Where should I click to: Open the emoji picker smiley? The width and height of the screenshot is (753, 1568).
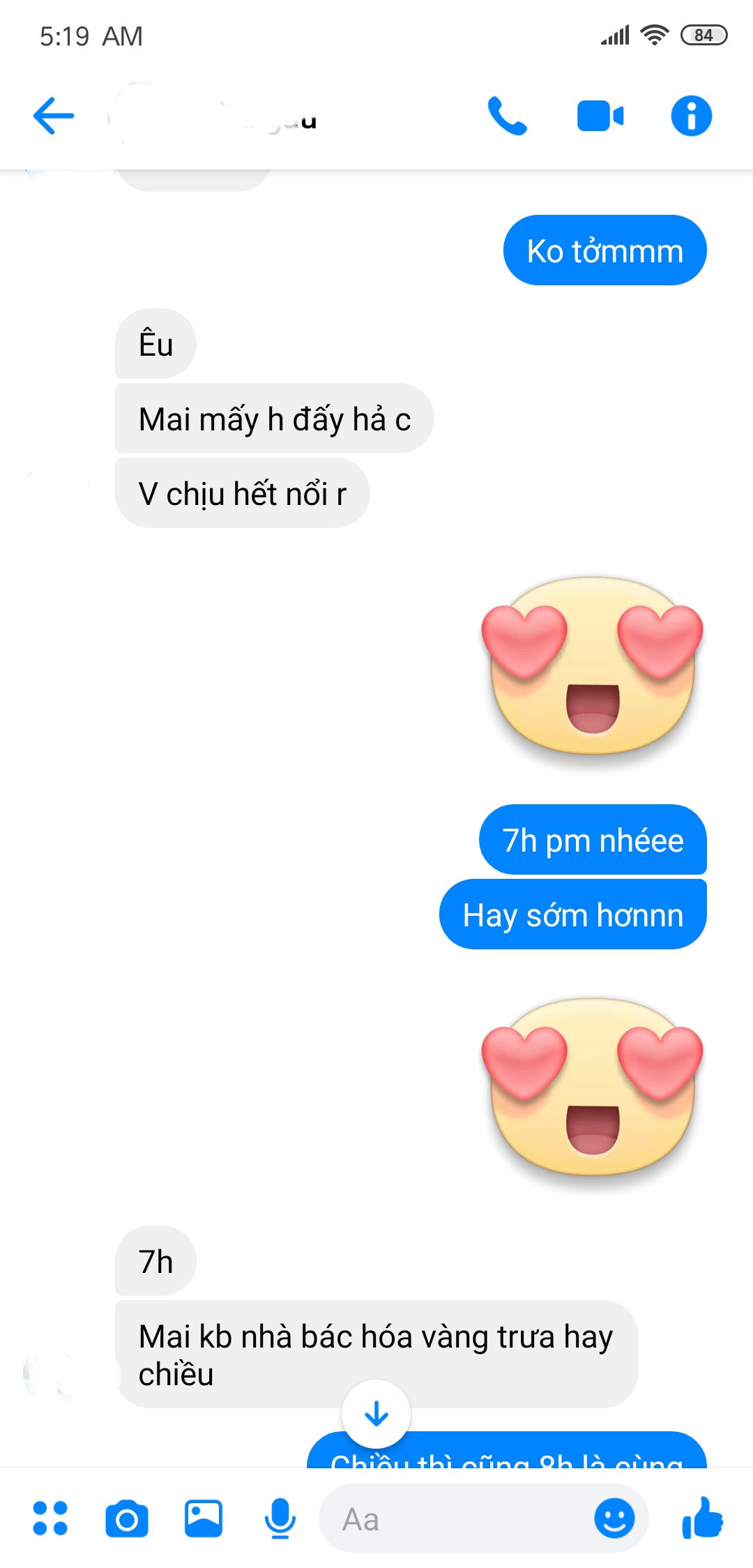click(614, 1518)
